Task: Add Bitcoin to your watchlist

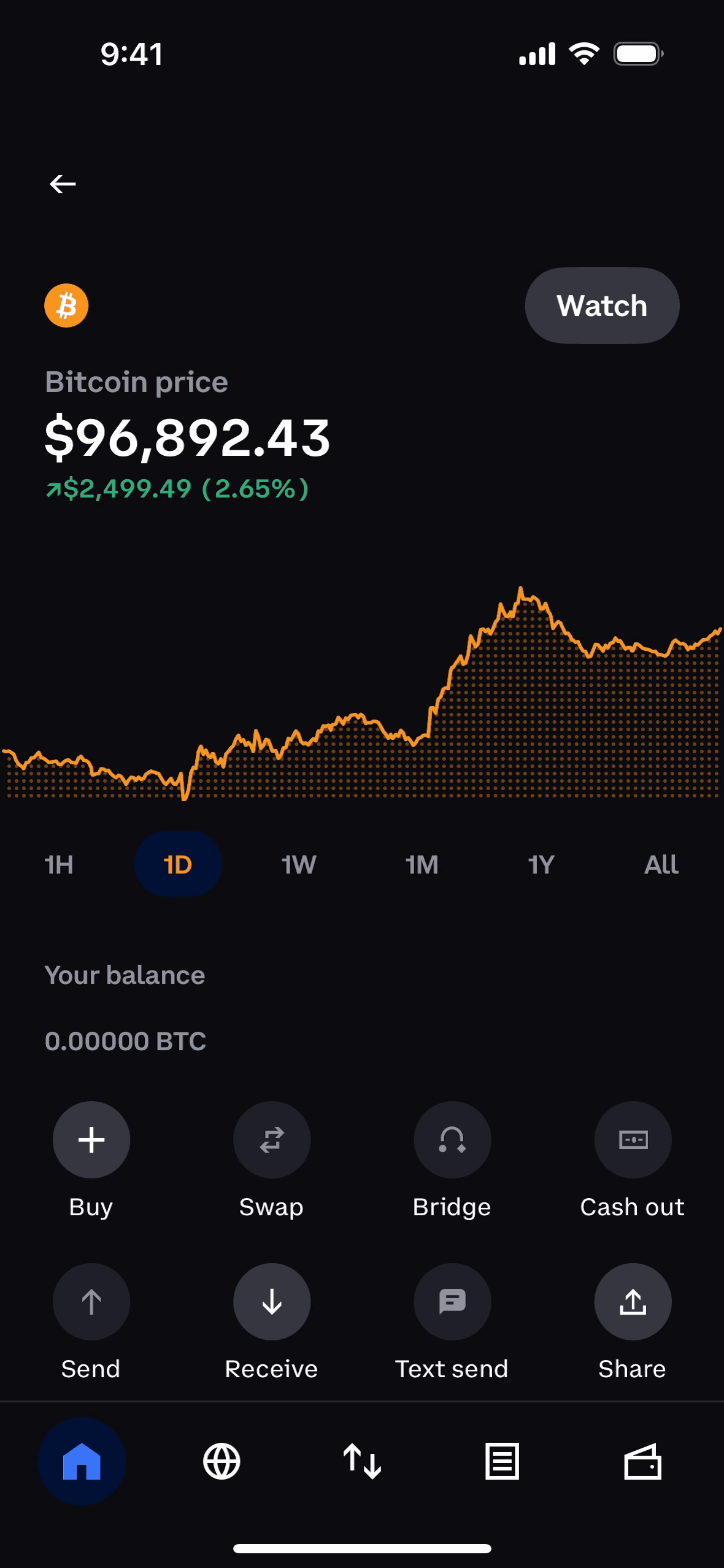Action: click(x=601, y=306)
